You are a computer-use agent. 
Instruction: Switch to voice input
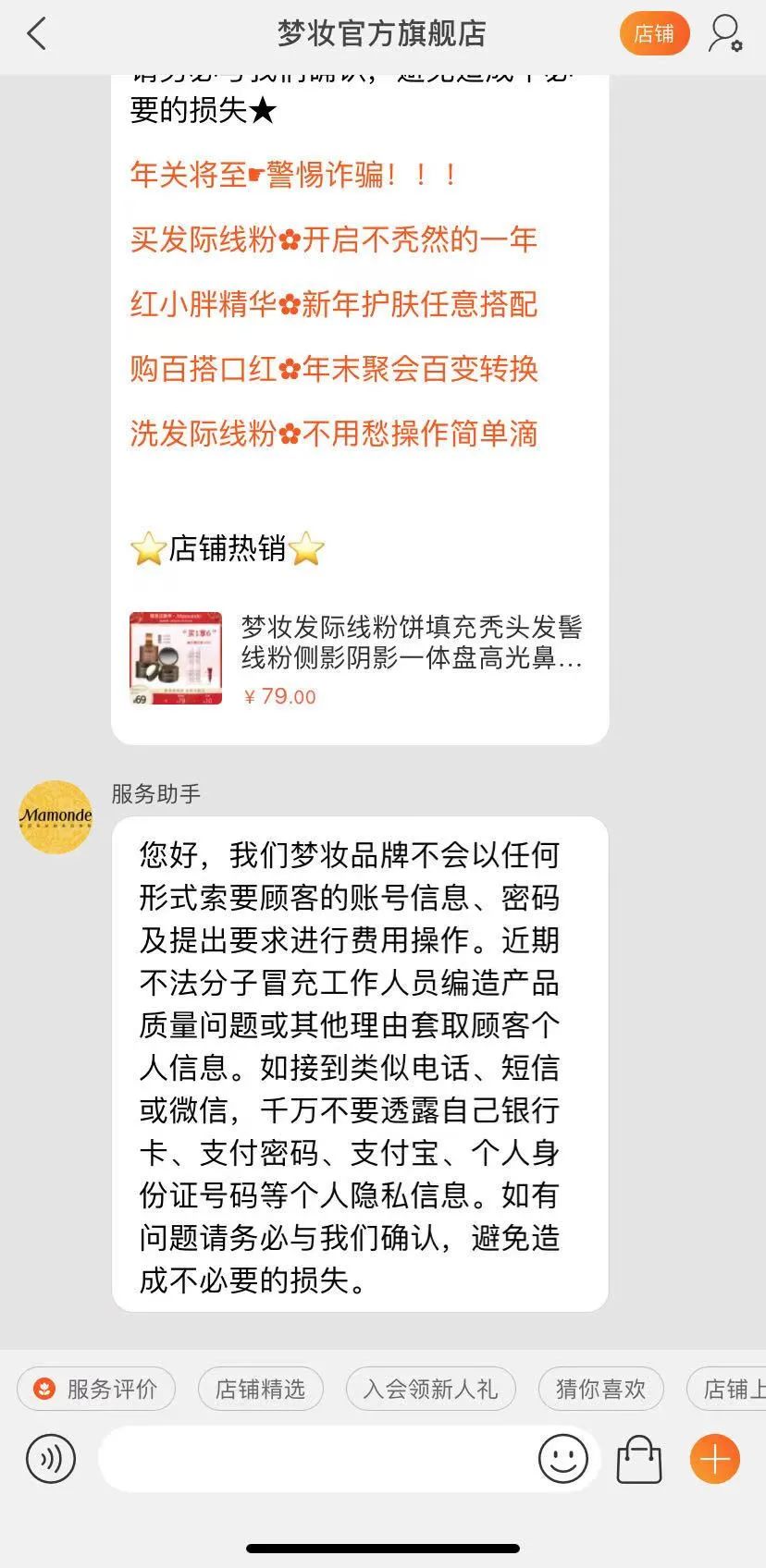point(50,1459)
